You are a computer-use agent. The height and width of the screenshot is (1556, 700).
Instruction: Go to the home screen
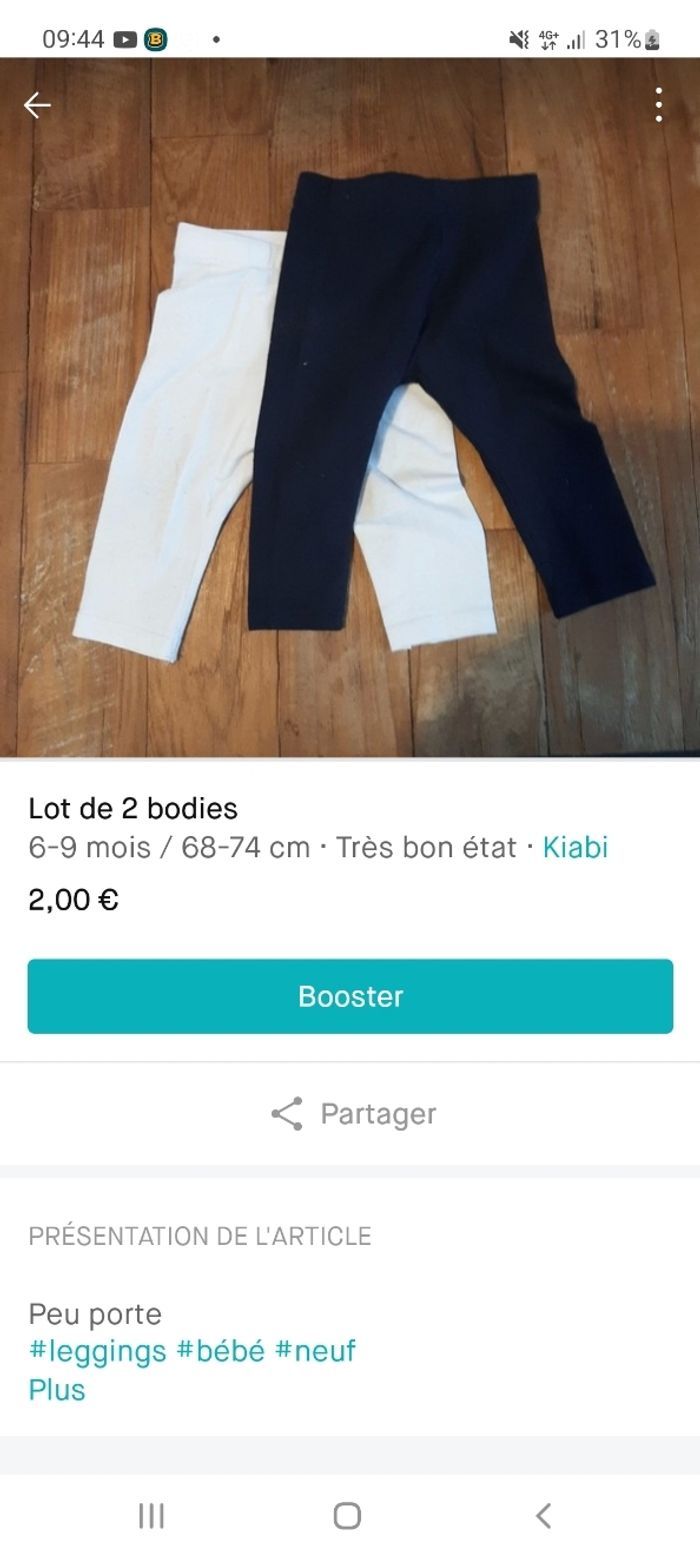pyautogui.click(x=347, y=1516)
